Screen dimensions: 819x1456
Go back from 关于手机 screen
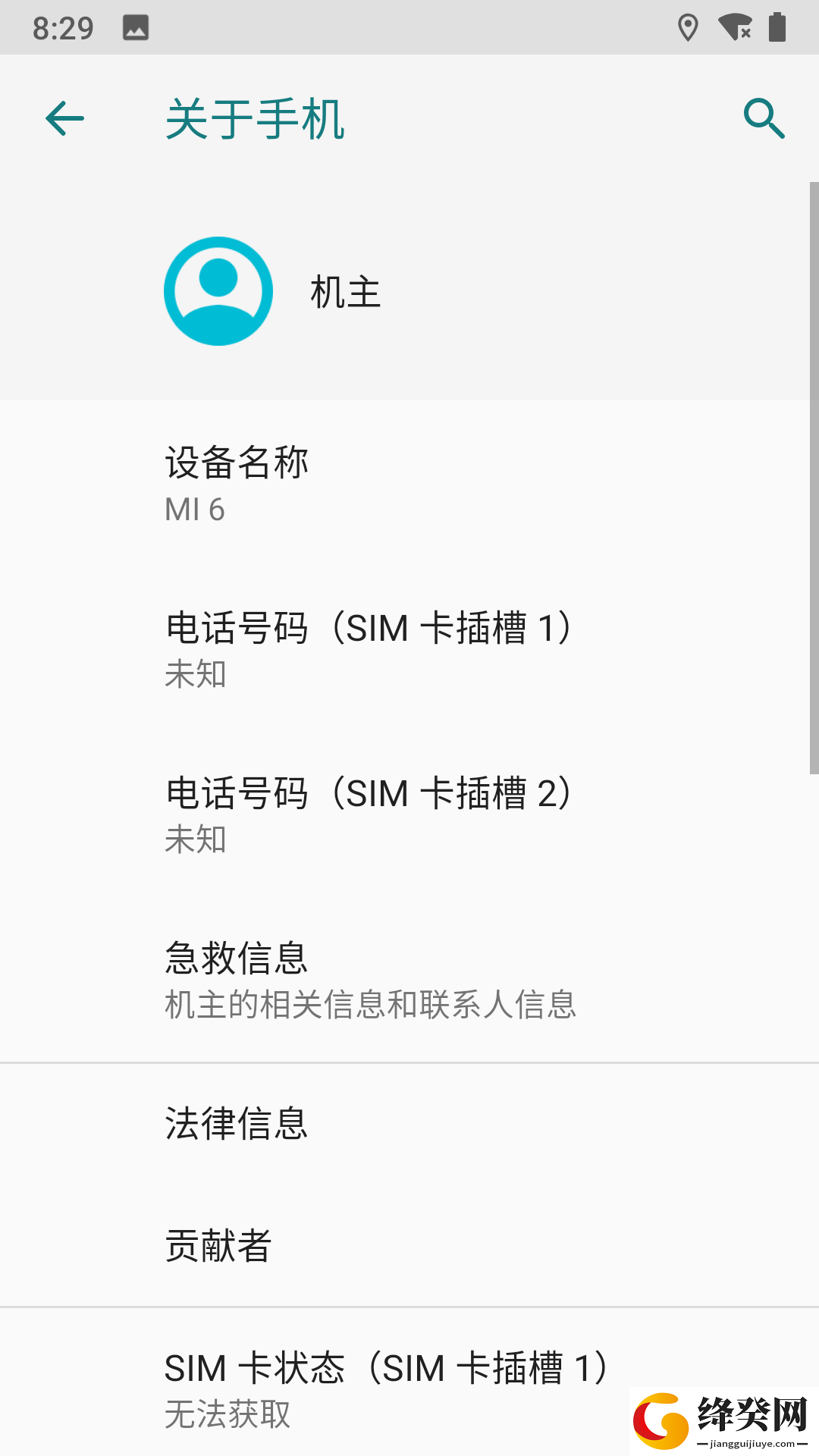[64, 118]
